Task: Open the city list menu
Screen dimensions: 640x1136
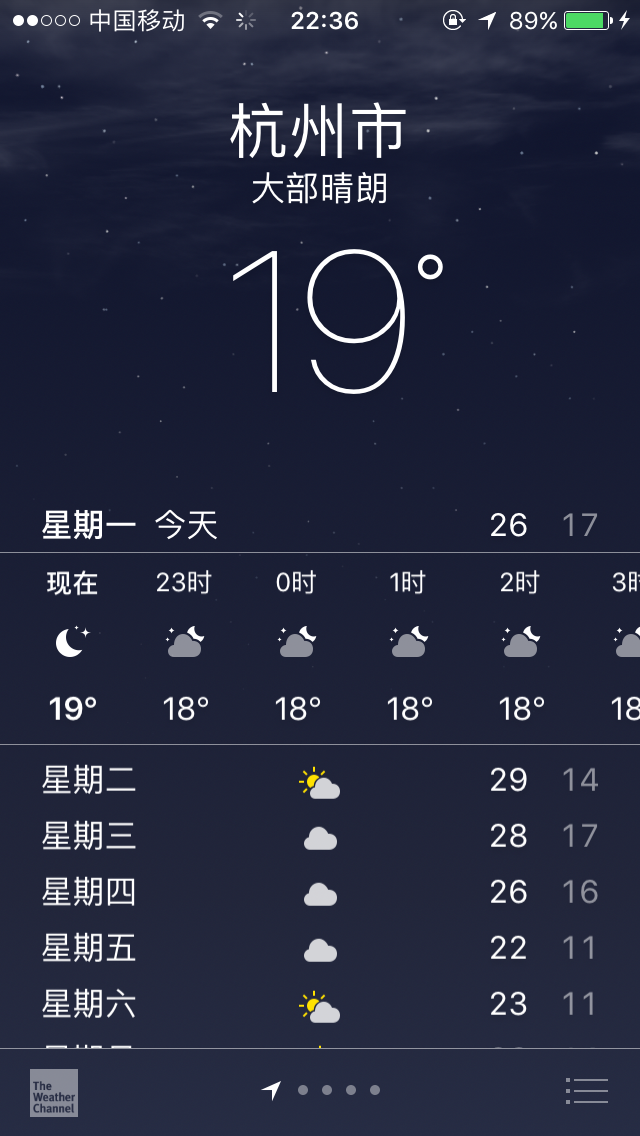Action: coord(586,1090)
